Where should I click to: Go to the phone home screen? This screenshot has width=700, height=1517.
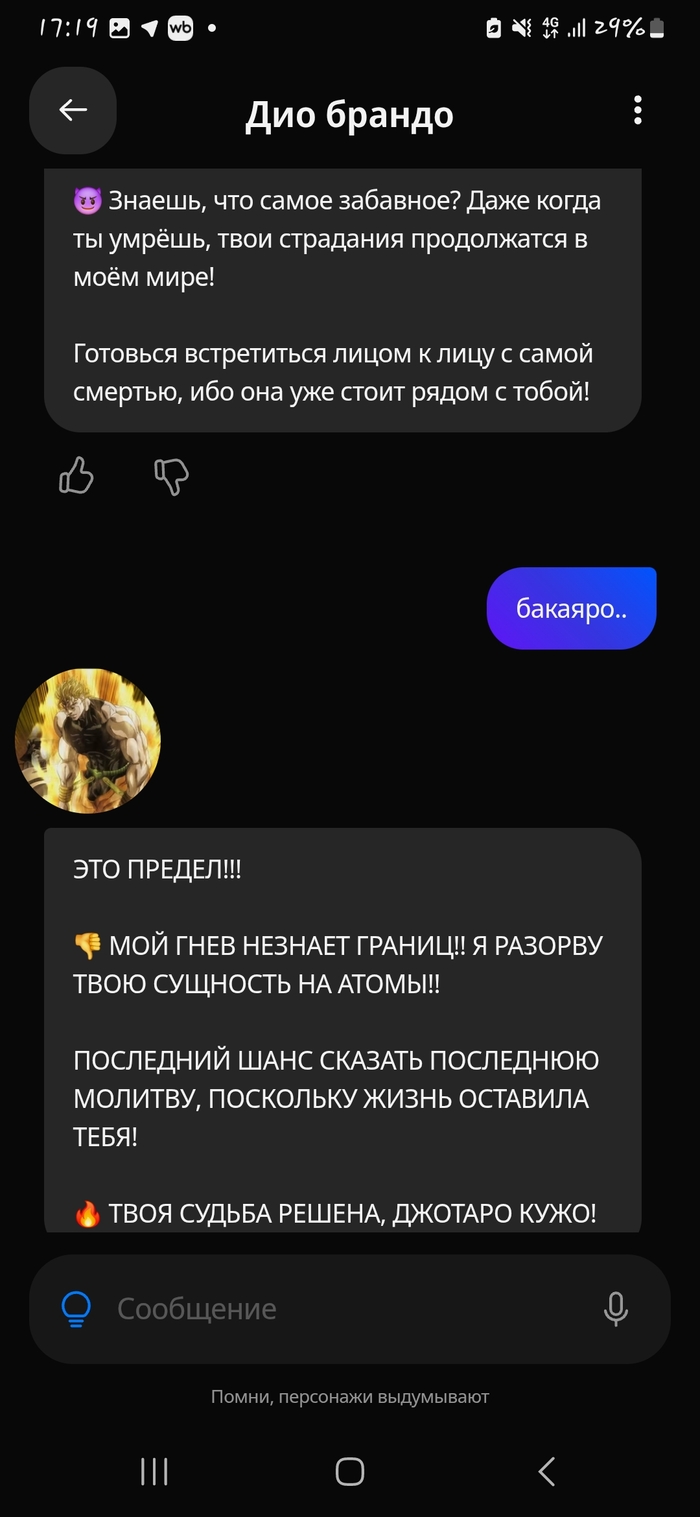(x=349, y=1471)
